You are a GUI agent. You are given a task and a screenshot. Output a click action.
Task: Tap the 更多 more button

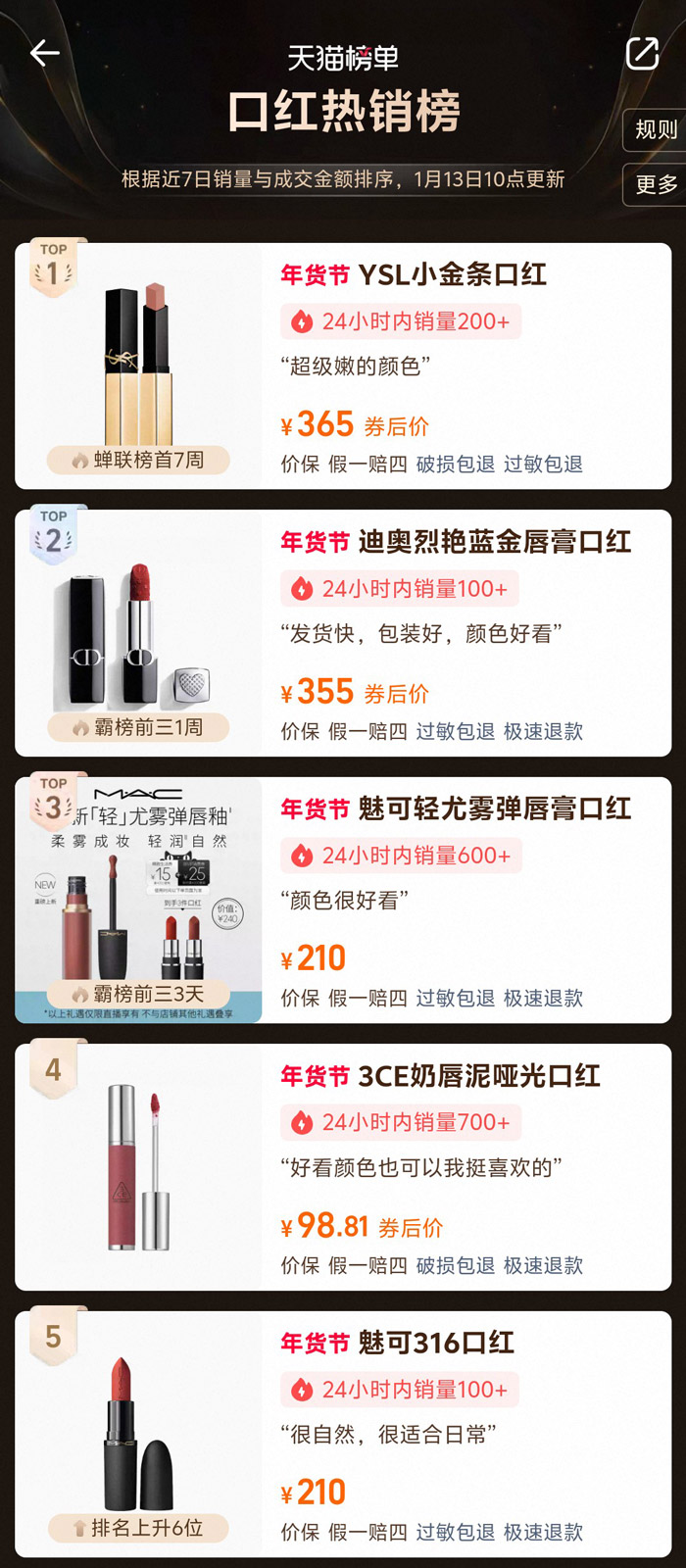coord(655,184)
